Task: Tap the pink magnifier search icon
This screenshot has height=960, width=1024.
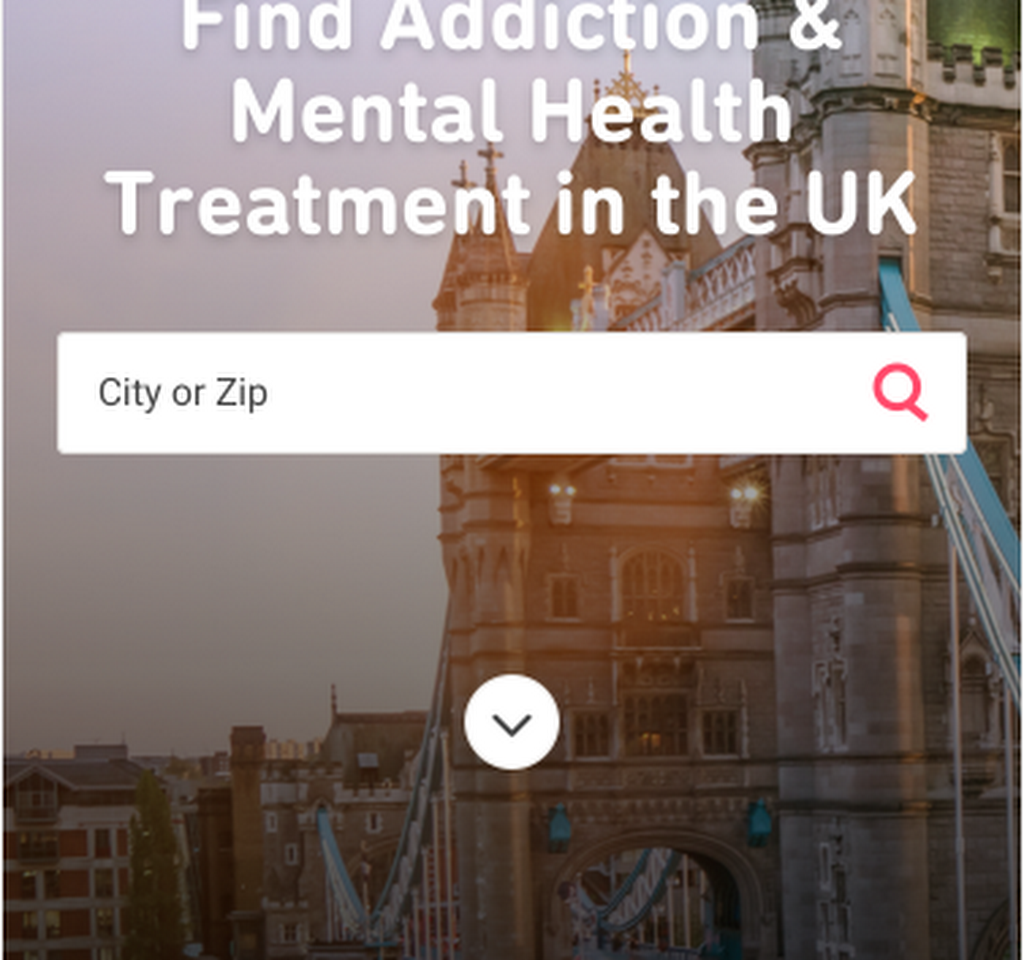Action: (x=900, y=392)
